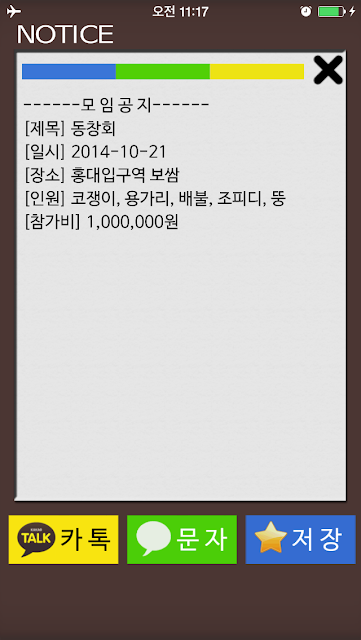Select the yellow color bar segment
The image size is (361, 640).
(257, 71)
